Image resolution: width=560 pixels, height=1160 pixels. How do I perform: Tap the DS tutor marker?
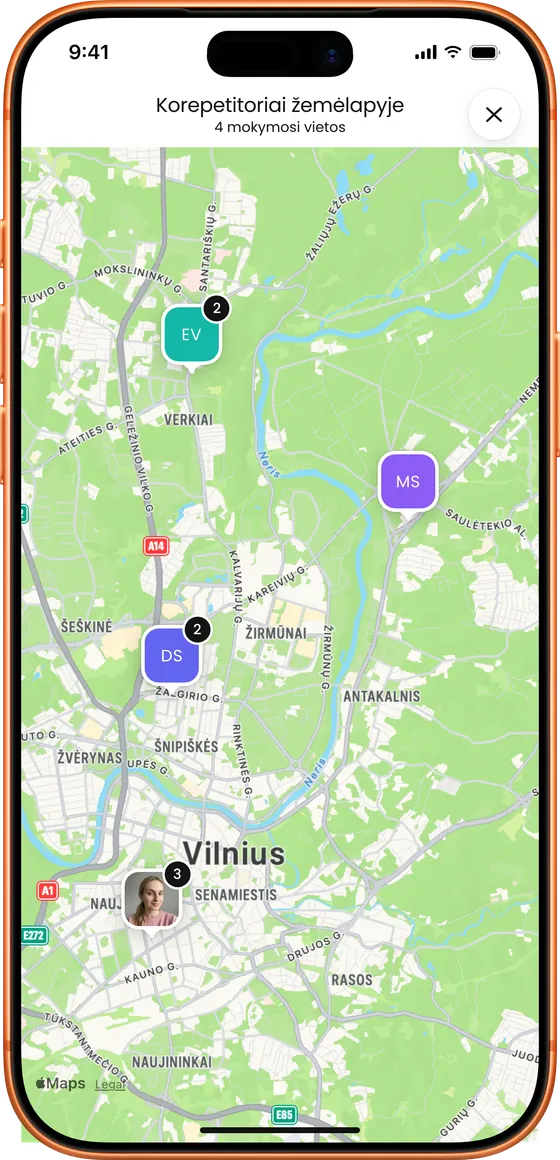pyautogui.click(x=172, y=655)
